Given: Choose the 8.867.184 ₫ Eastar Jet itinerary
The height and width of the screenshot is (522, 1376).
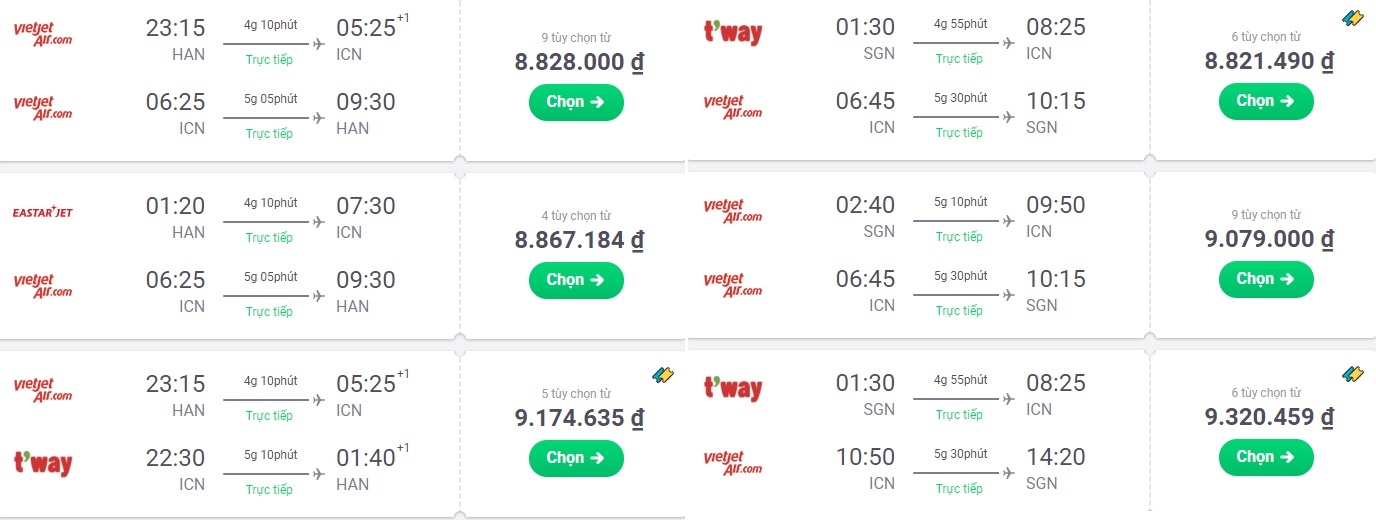Looking at the screenshot, I should tap(575, 280).
